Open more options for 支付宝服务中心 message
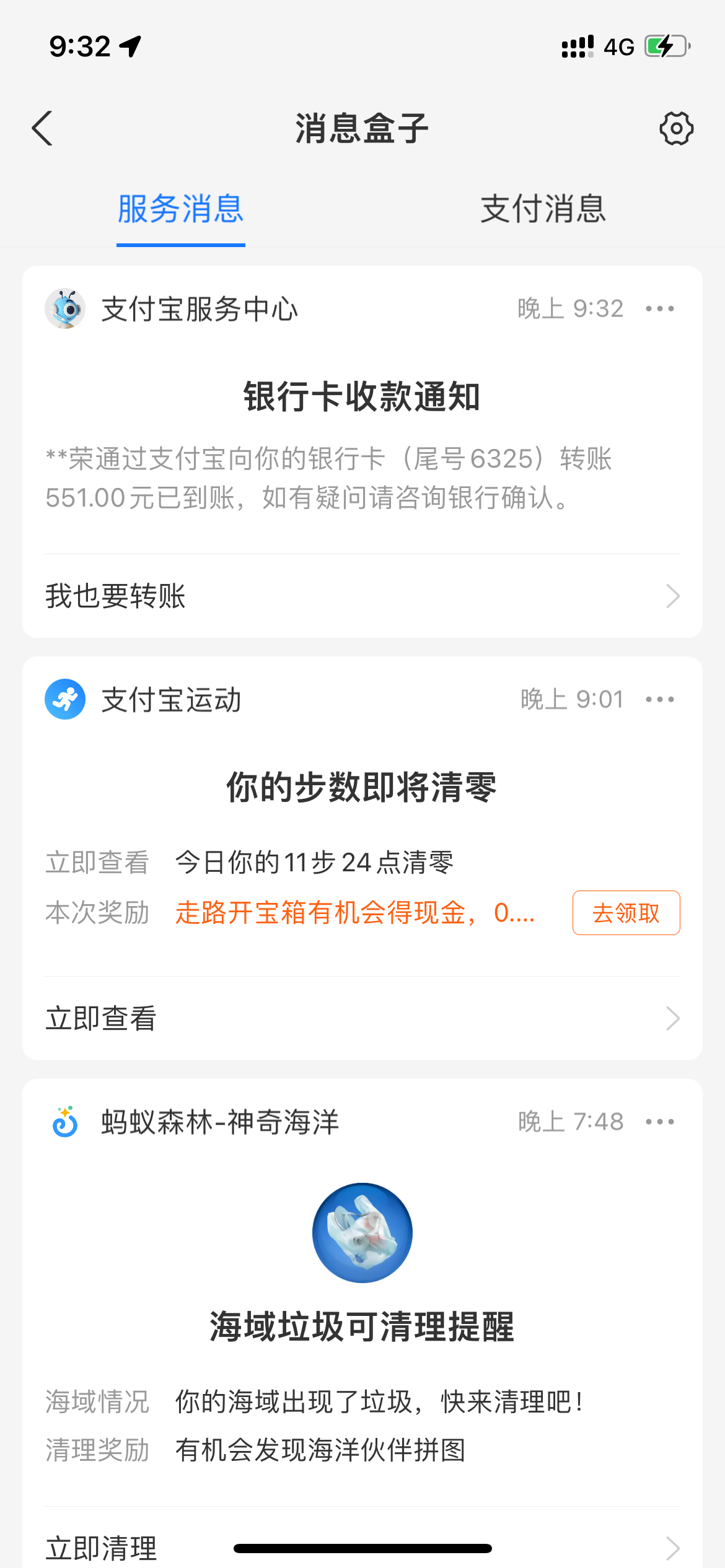This screenshot has height=1568, width=725. click(659, 308)
